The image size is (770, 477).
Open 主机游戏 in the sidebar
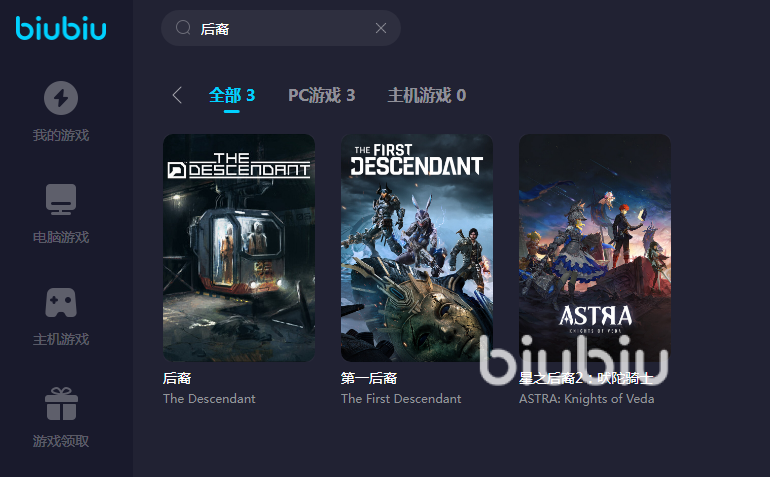click(x=61, y=315)
